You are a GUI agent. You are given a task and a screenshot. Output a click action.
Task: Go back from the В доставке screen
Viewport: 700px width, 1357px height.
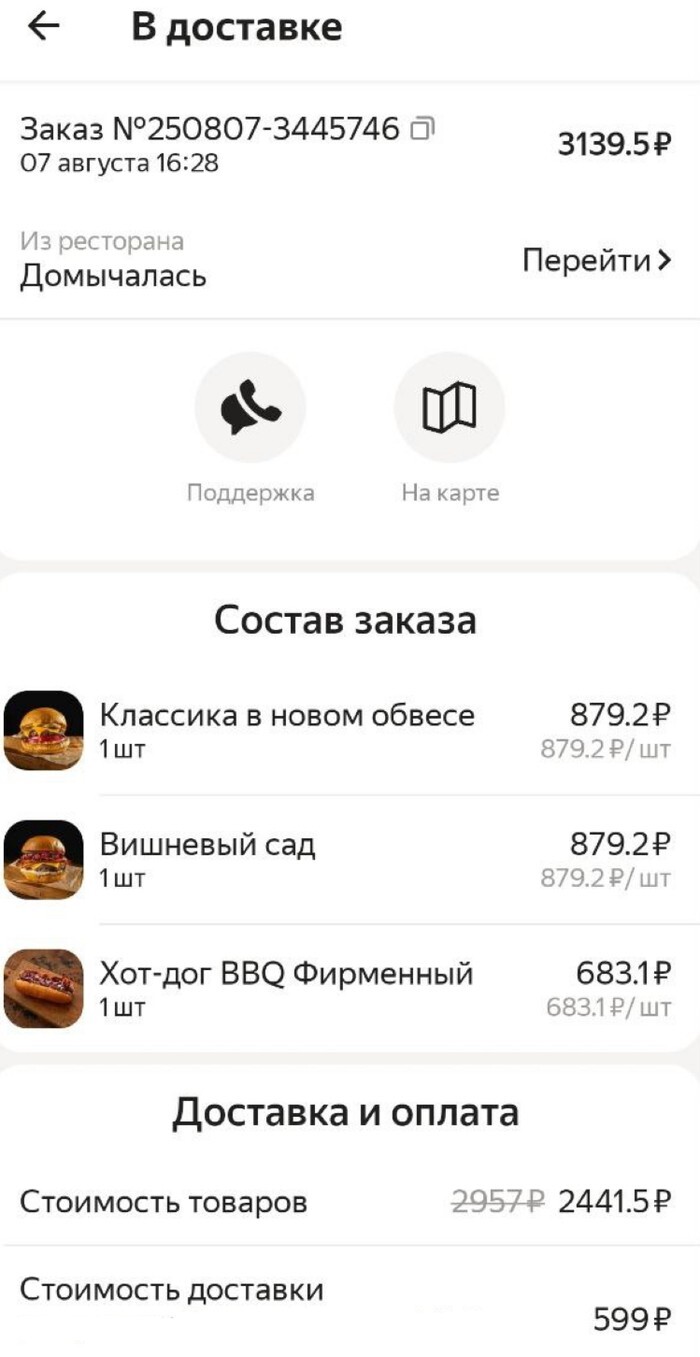[44, 27]
